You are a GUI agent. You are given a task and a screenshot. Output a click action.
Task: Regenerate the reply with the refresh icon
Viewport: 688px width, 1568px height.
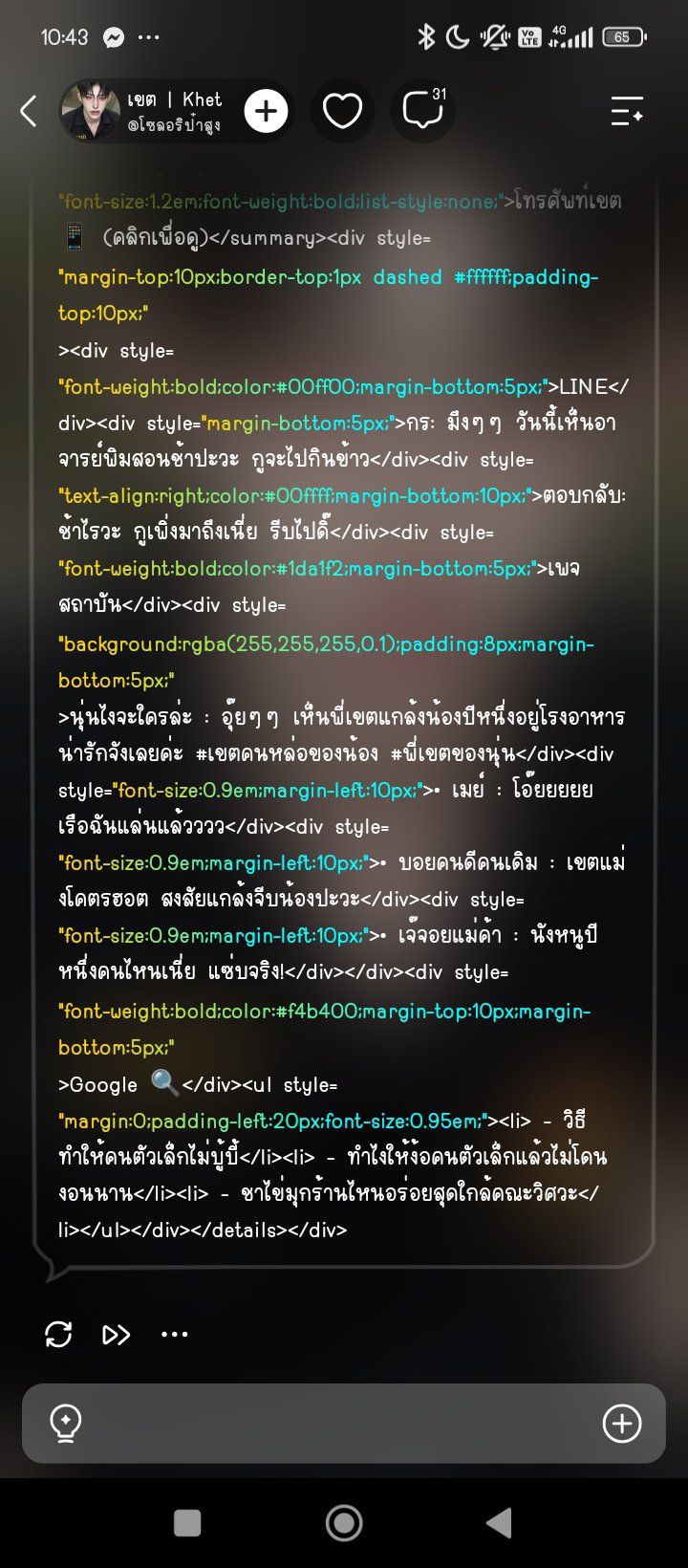tap(58, 1334)
